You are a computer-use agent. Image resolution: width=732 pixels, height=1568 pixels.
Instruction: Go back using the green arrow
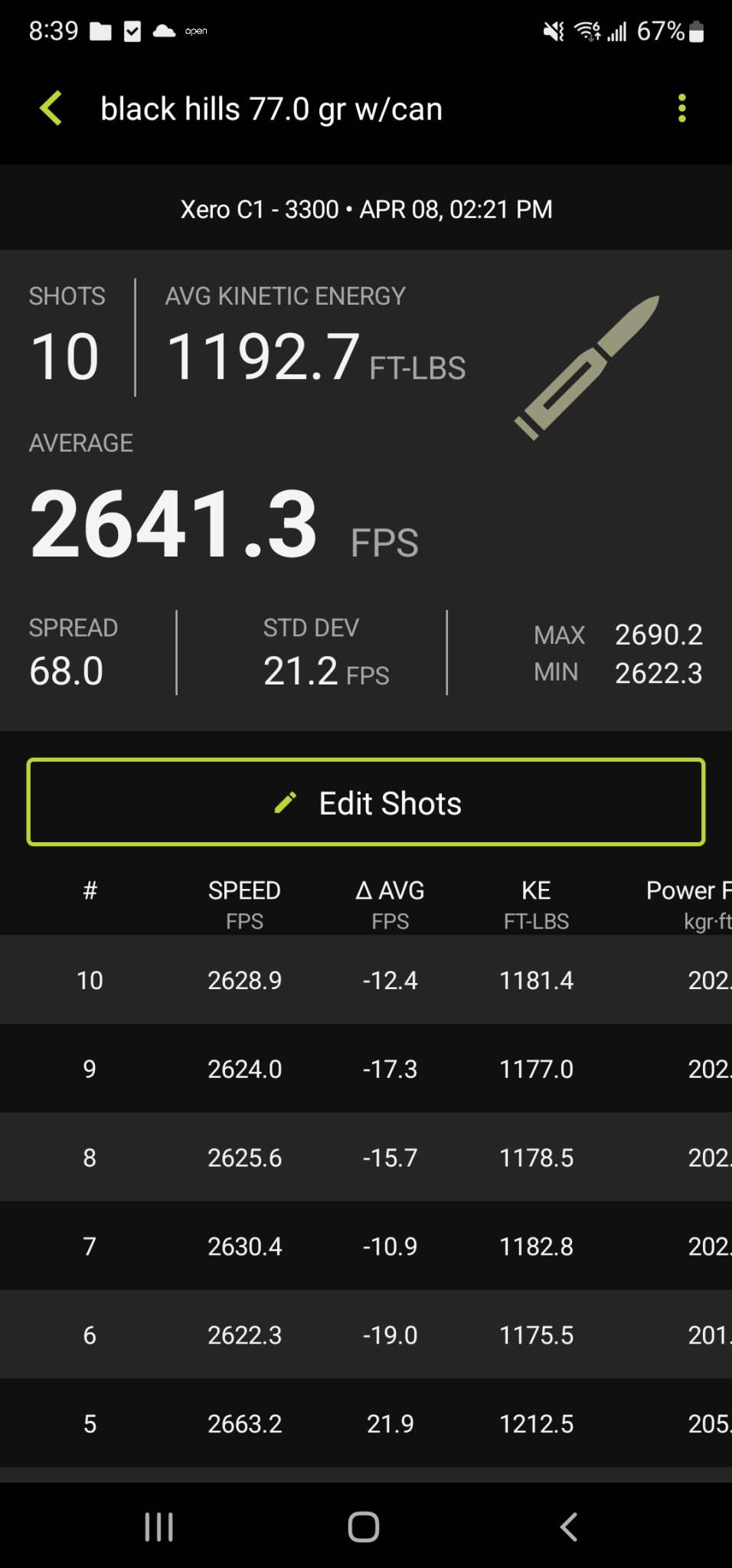pyautogui.click(x=51, y=108)
